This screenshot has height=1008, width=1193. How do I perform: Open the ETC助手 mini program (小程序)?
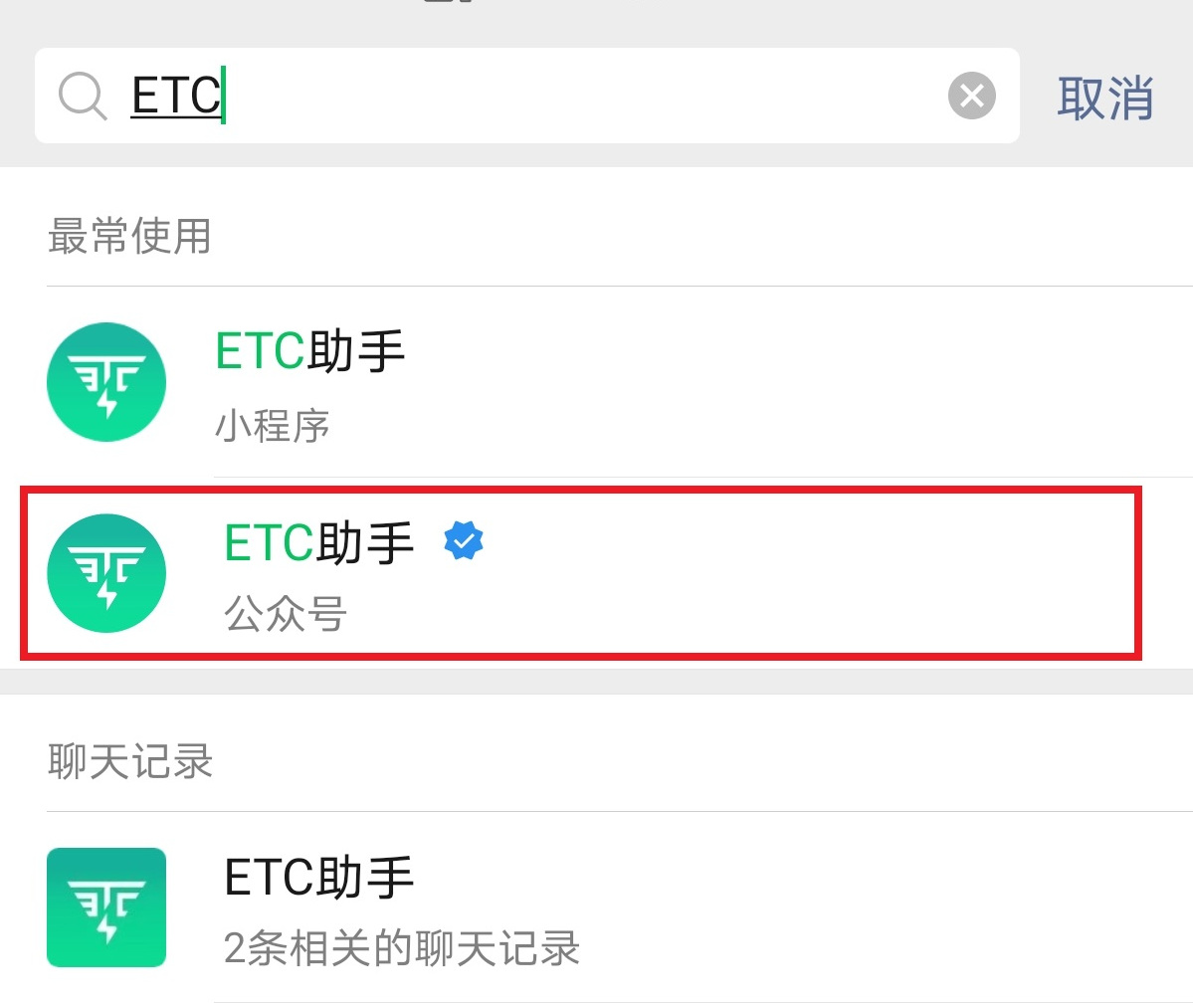(x=597, y=383)
